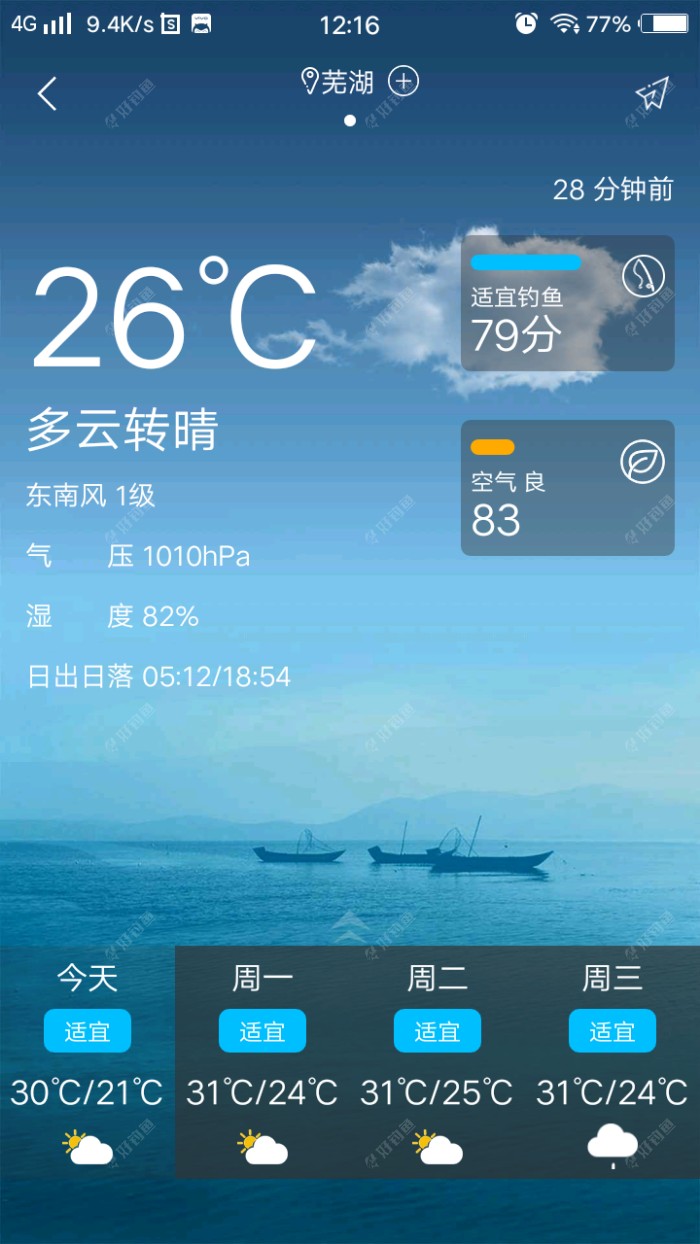Viewport: 700px width, 1244px height.
Task: Open the air quality 83 card
Action: pos(567,487)
